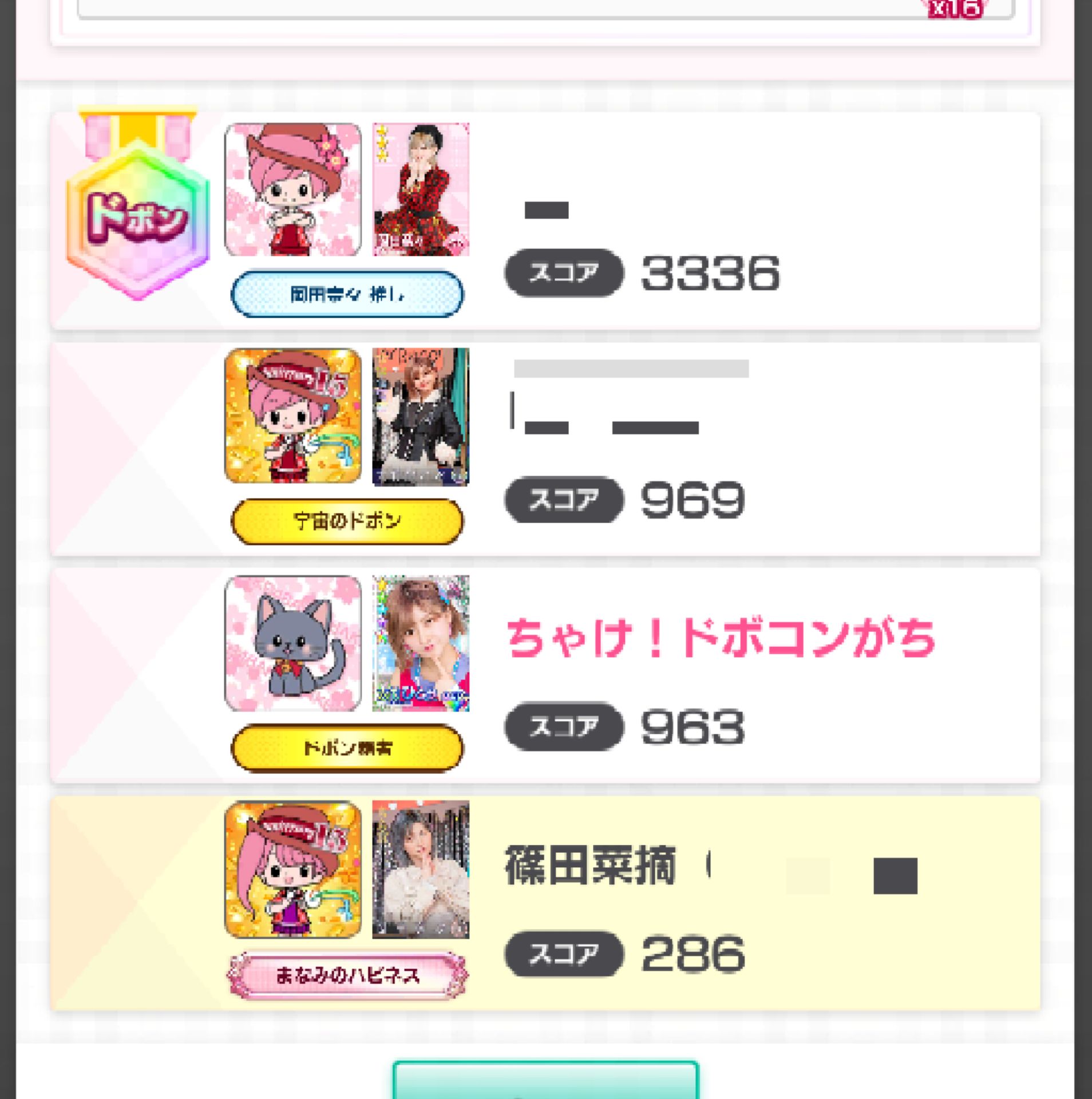Open ちゃけ！ドボコンがち player row
The height and width of the screenshot is (1099, 1092).
click(744, 675)
